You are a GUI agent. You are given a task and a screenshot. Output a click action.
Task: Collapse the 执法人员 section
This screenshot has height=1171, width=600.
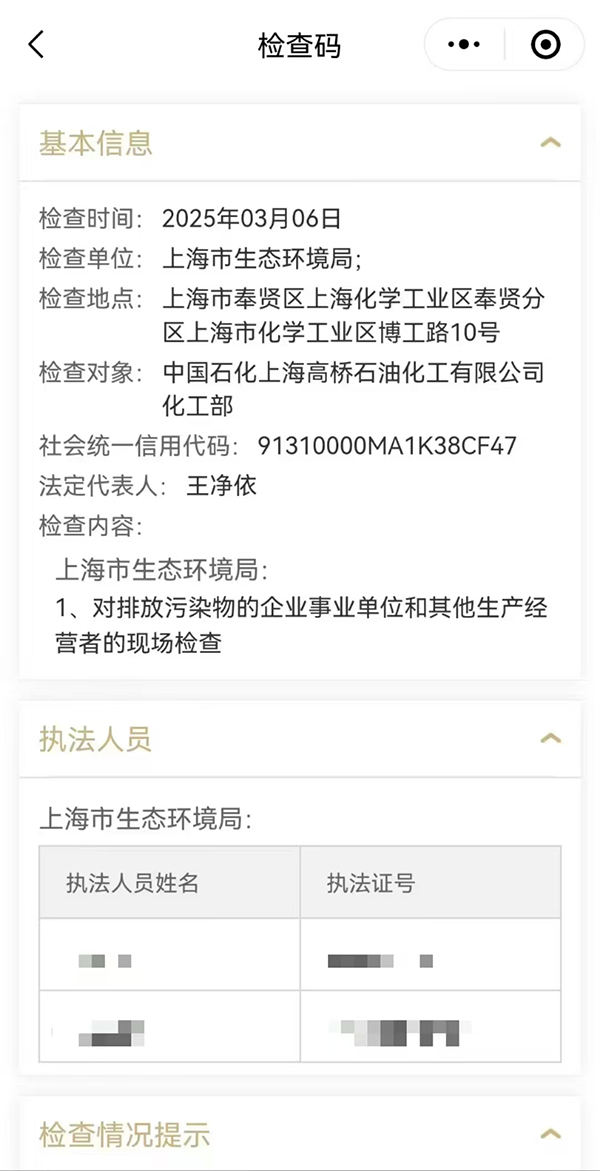coord(550,739)
